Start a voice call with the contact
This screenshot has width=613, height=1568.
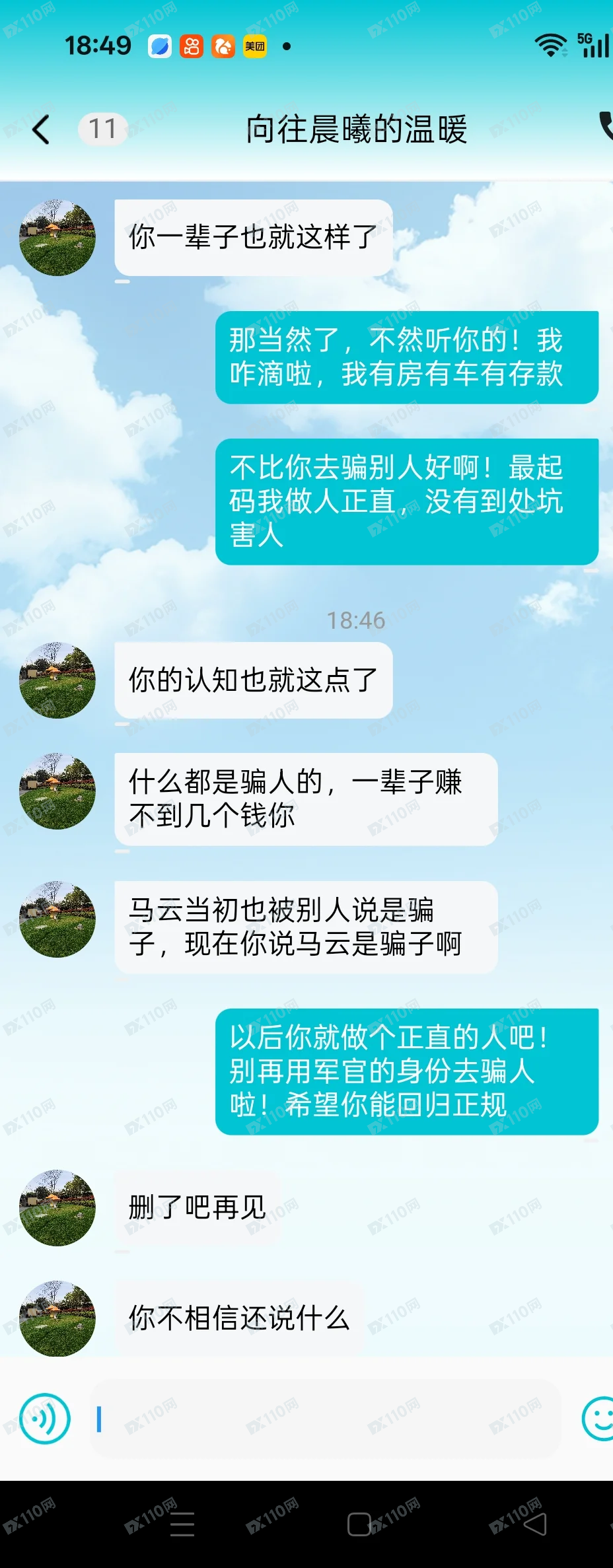(x=605, y=125)
